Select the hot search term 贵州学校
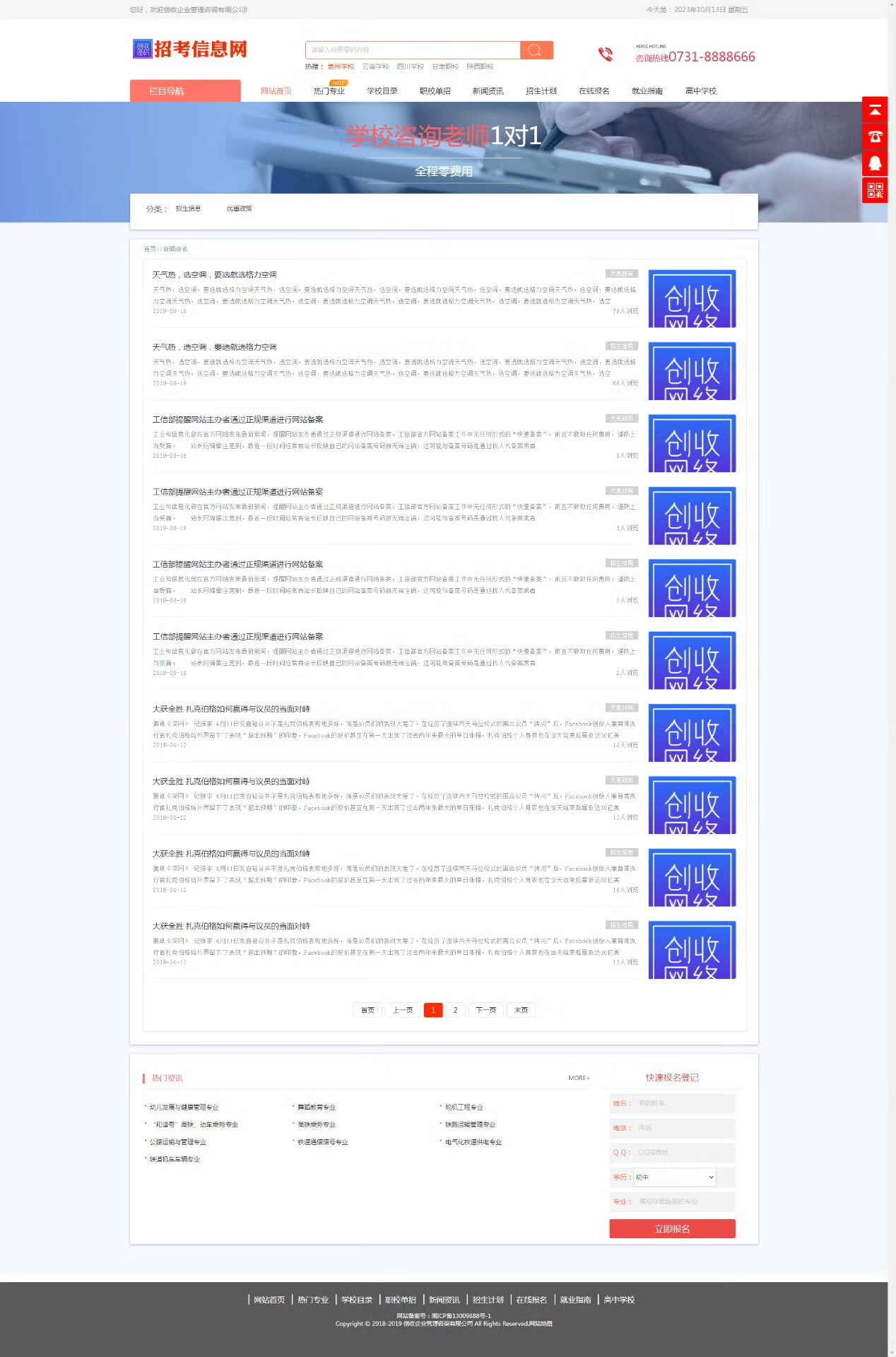 coord(341,67)
